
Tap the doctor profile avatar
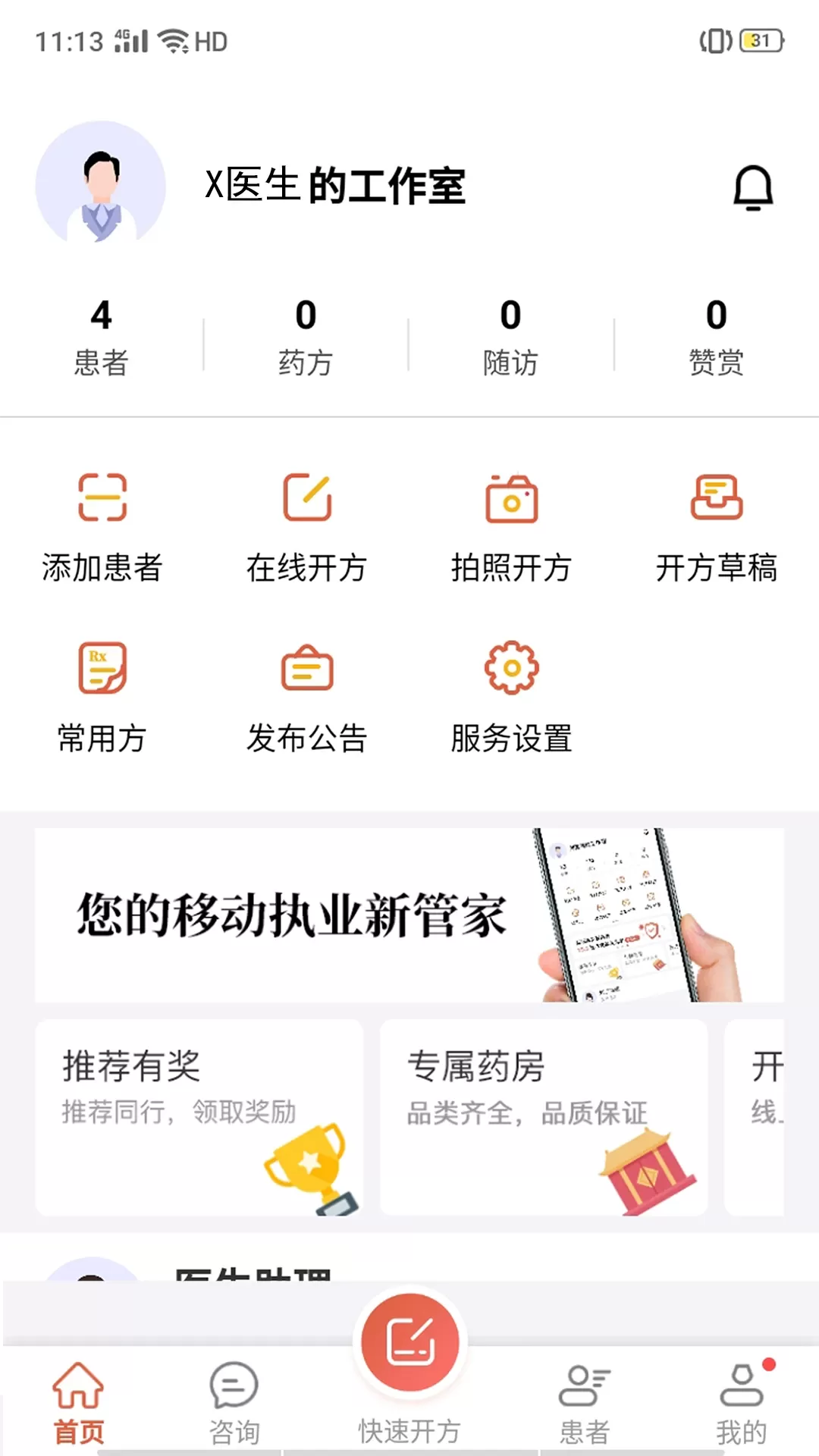[101, 185]
